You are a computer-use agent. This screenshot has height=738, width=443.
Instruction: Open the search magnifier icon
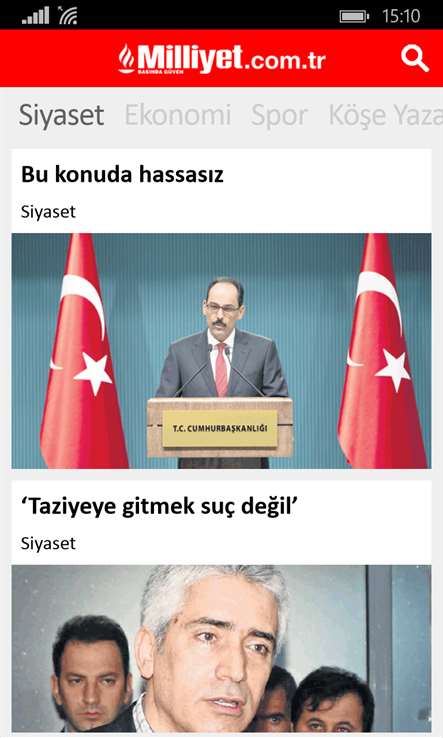coord(415,58)
